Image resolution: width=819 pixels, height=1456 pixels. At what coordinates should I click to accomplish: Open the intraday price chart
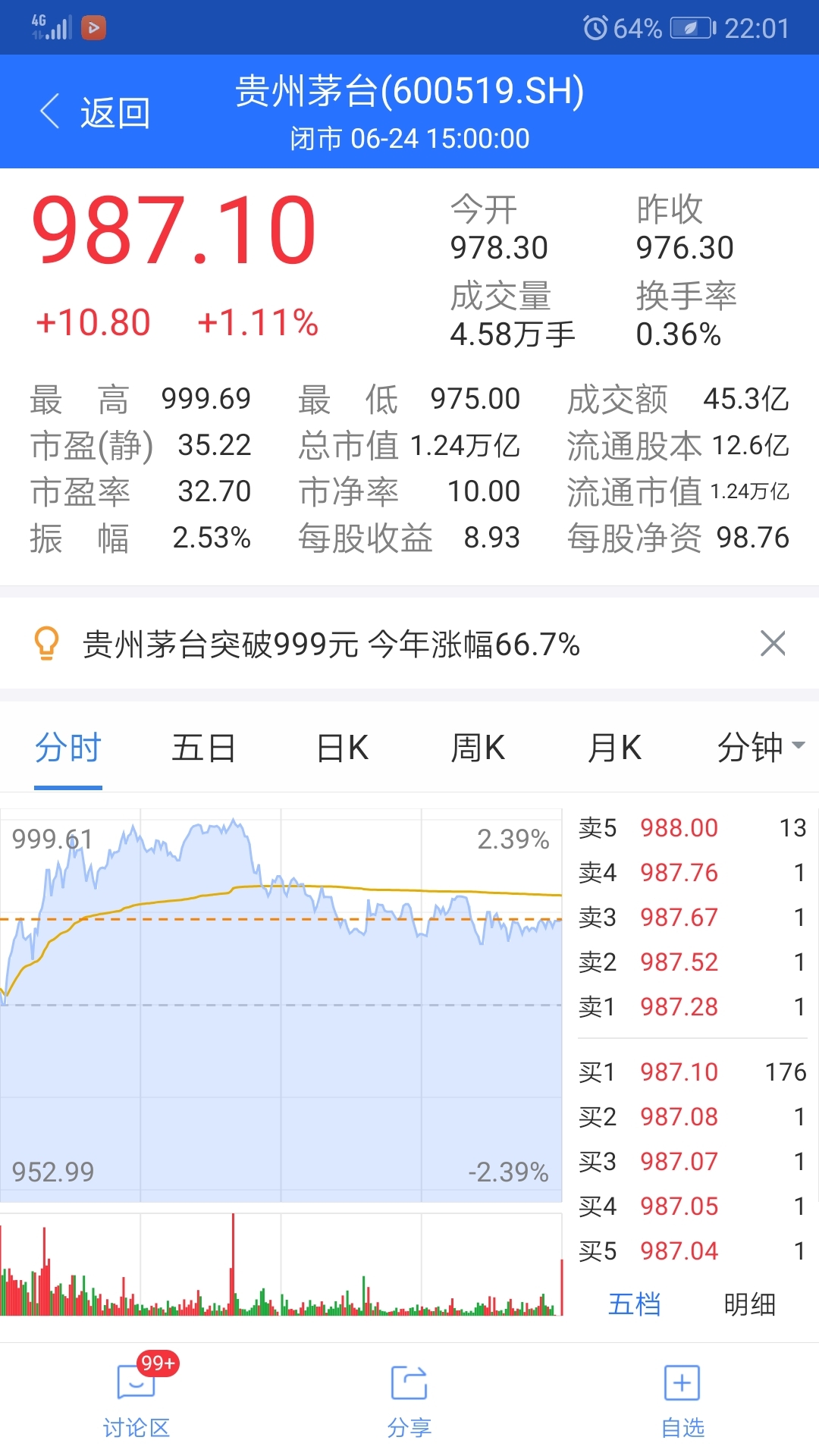coord(281,1005)
